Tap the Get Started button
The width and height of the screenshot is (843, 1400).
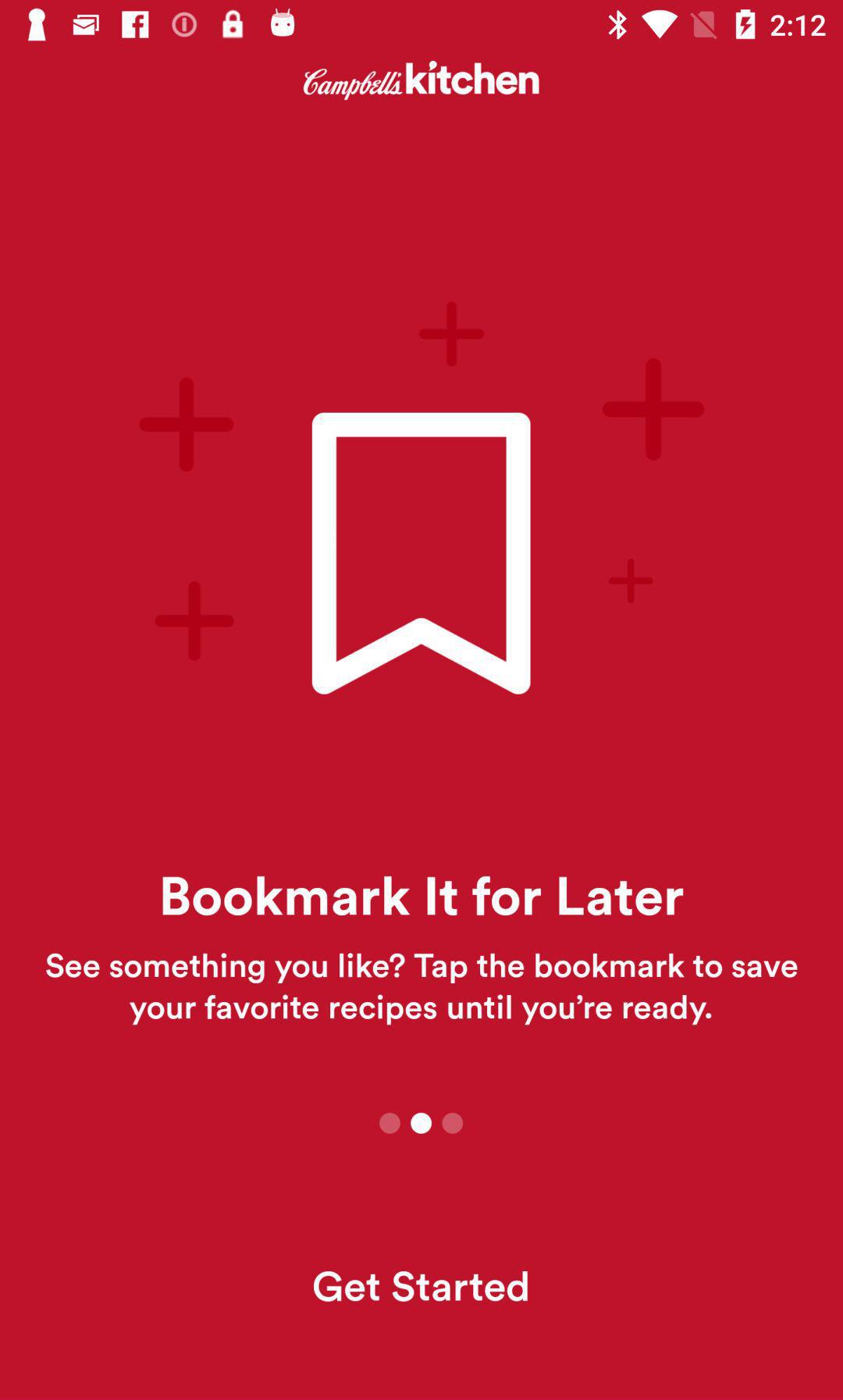pos(421,1286)
